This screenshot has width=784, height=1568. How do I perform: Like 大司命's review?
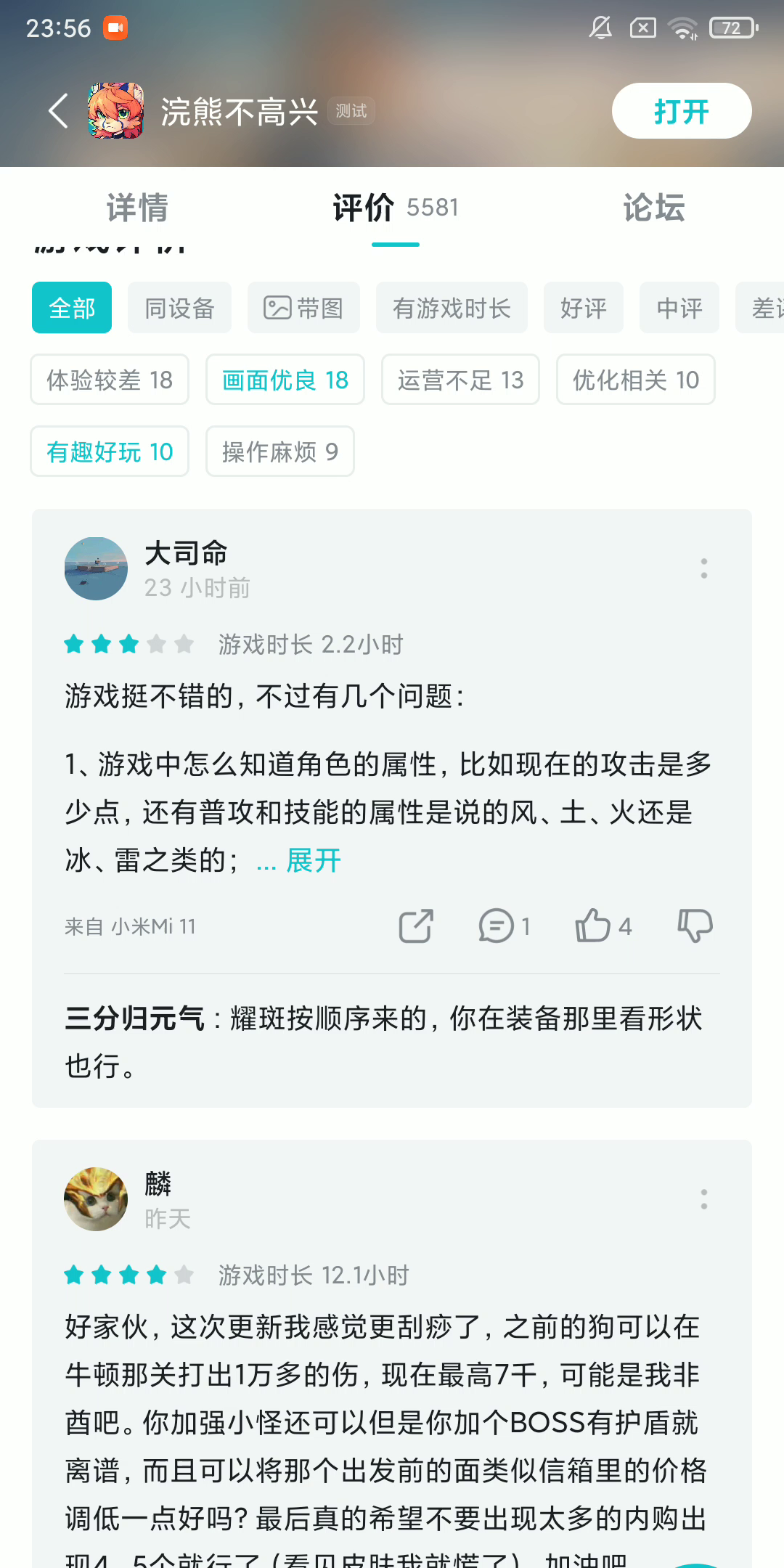coord(593,926)
